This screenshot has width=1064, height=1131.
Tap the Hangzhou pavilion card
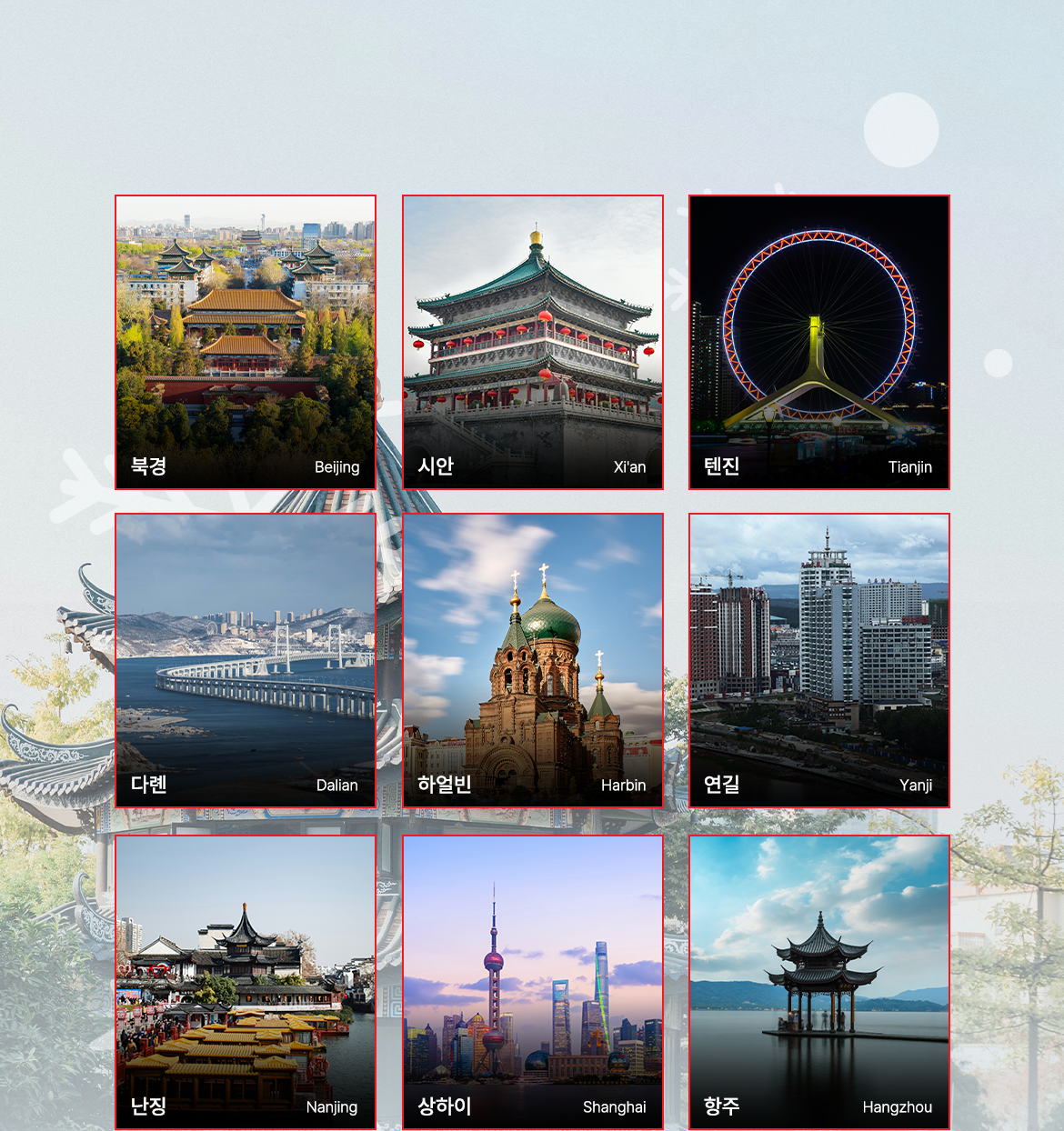819,982
